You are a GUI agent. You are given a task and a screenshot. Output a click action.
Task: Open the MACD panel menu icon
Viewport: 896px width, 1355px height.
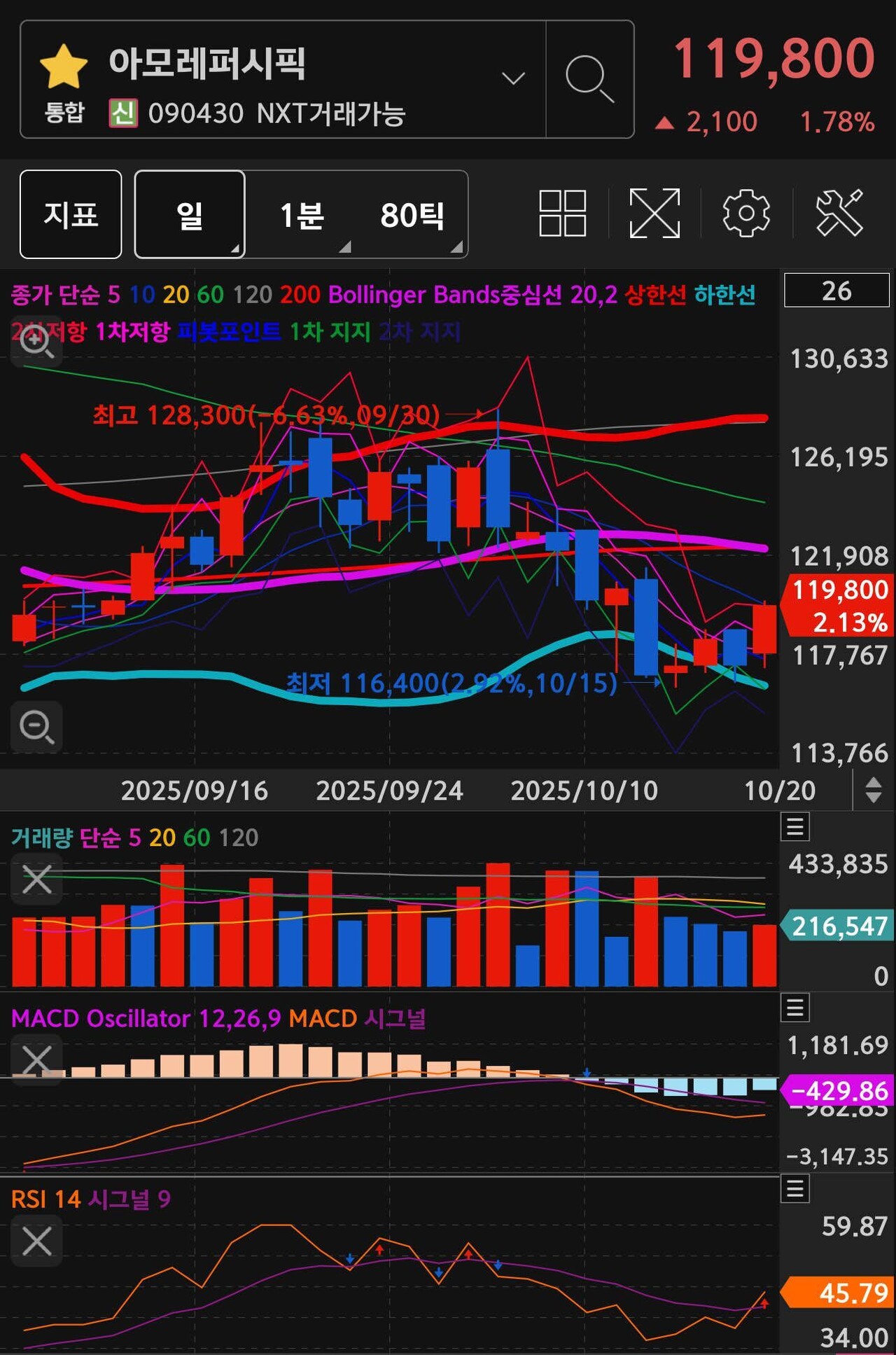click(794, 1008)
